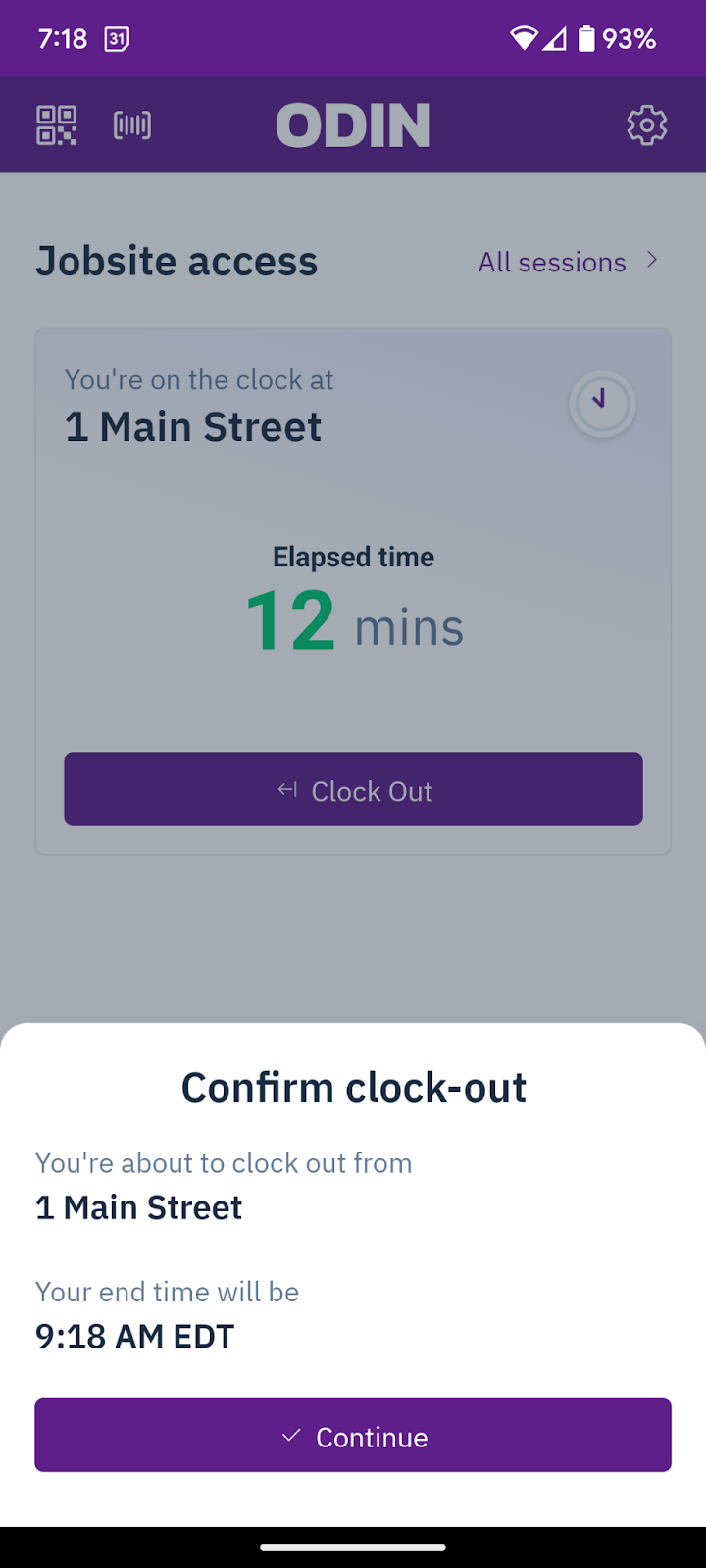Select the barcode scanner icon
This screenshot has width=706, height=1568.
(131, 125)
